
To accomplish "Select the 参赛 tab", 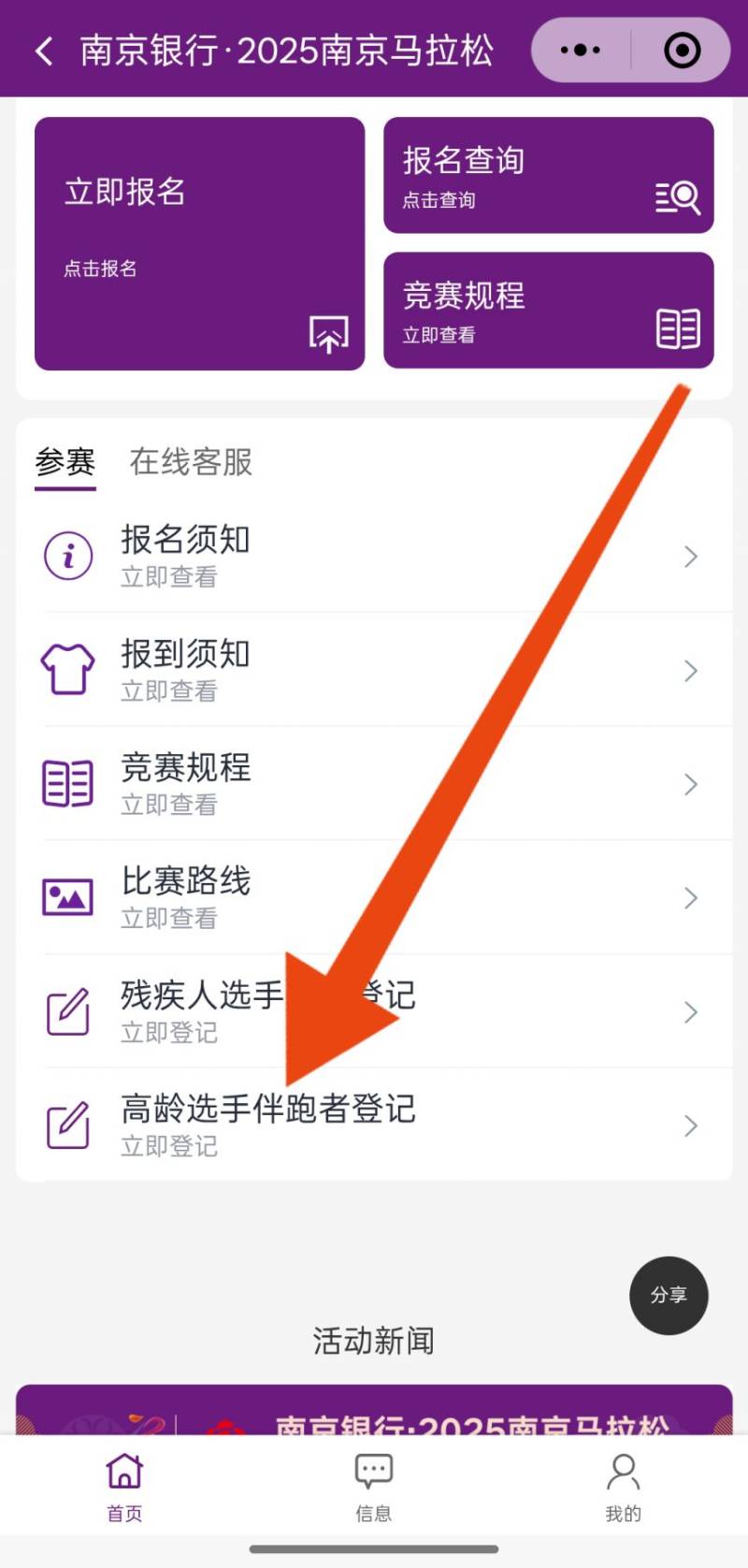I will [65, 462].
